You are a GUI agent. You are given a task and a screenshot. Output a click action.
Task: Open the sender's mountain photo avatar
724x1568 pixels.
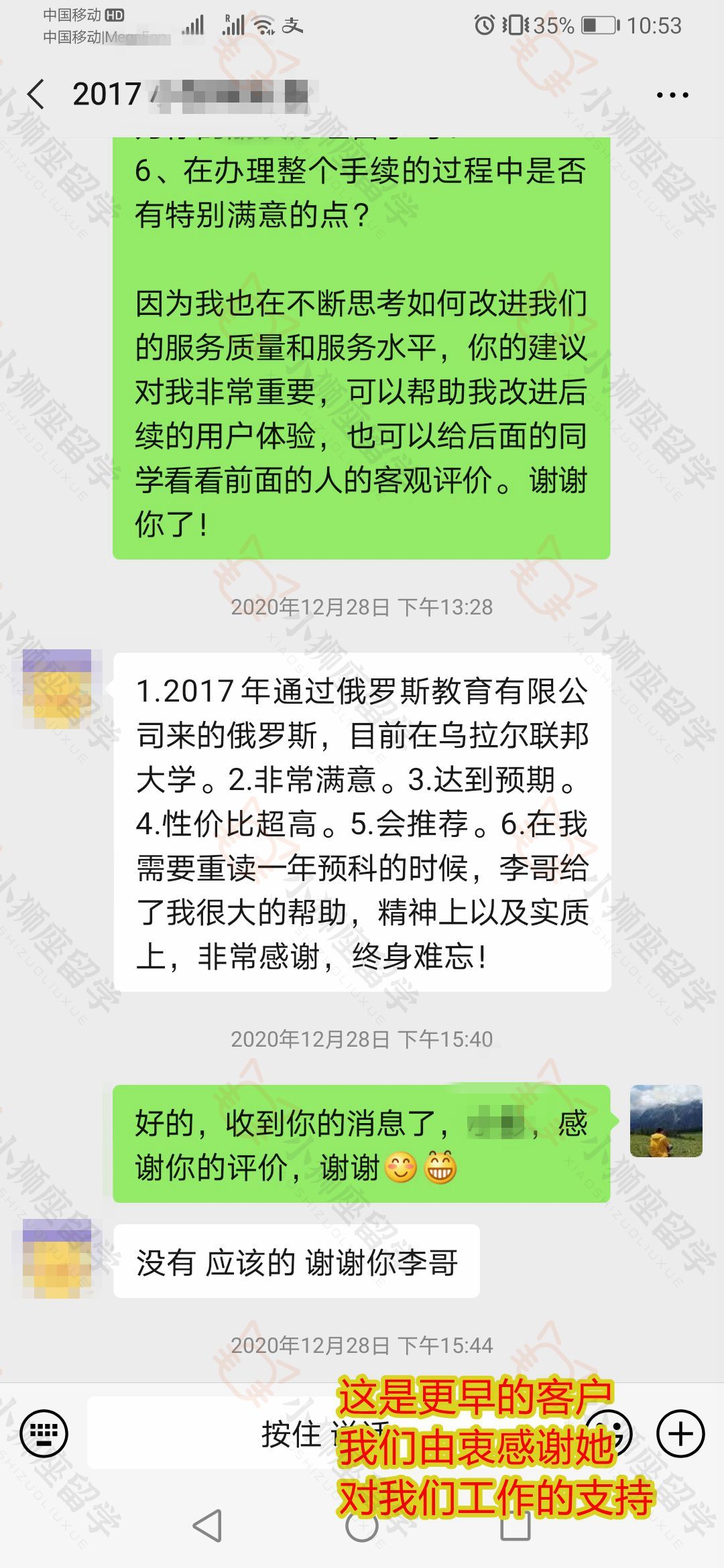tap(666, 1121)
